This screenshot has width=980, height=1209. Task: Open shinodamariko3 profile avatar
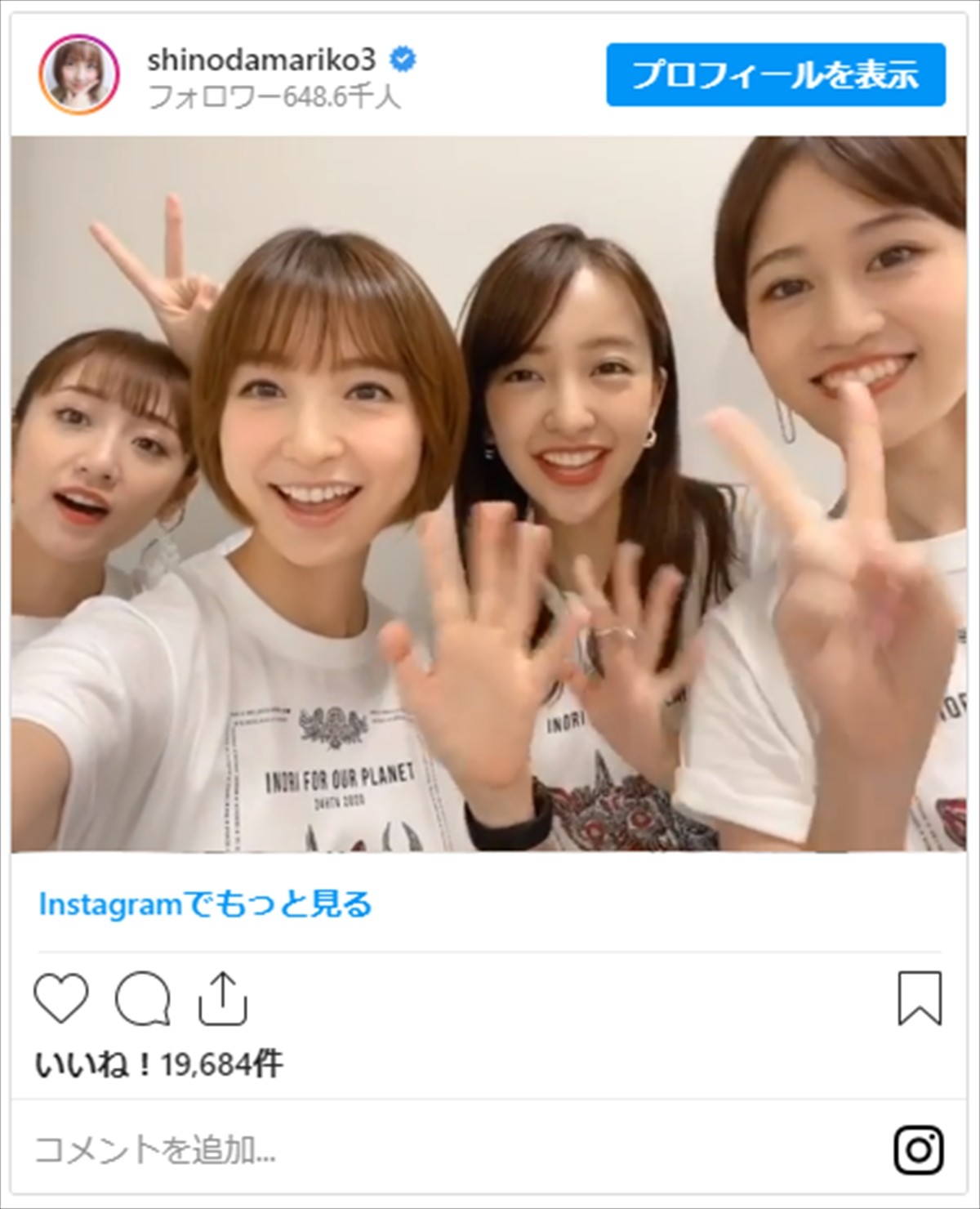tap(79, 74)
